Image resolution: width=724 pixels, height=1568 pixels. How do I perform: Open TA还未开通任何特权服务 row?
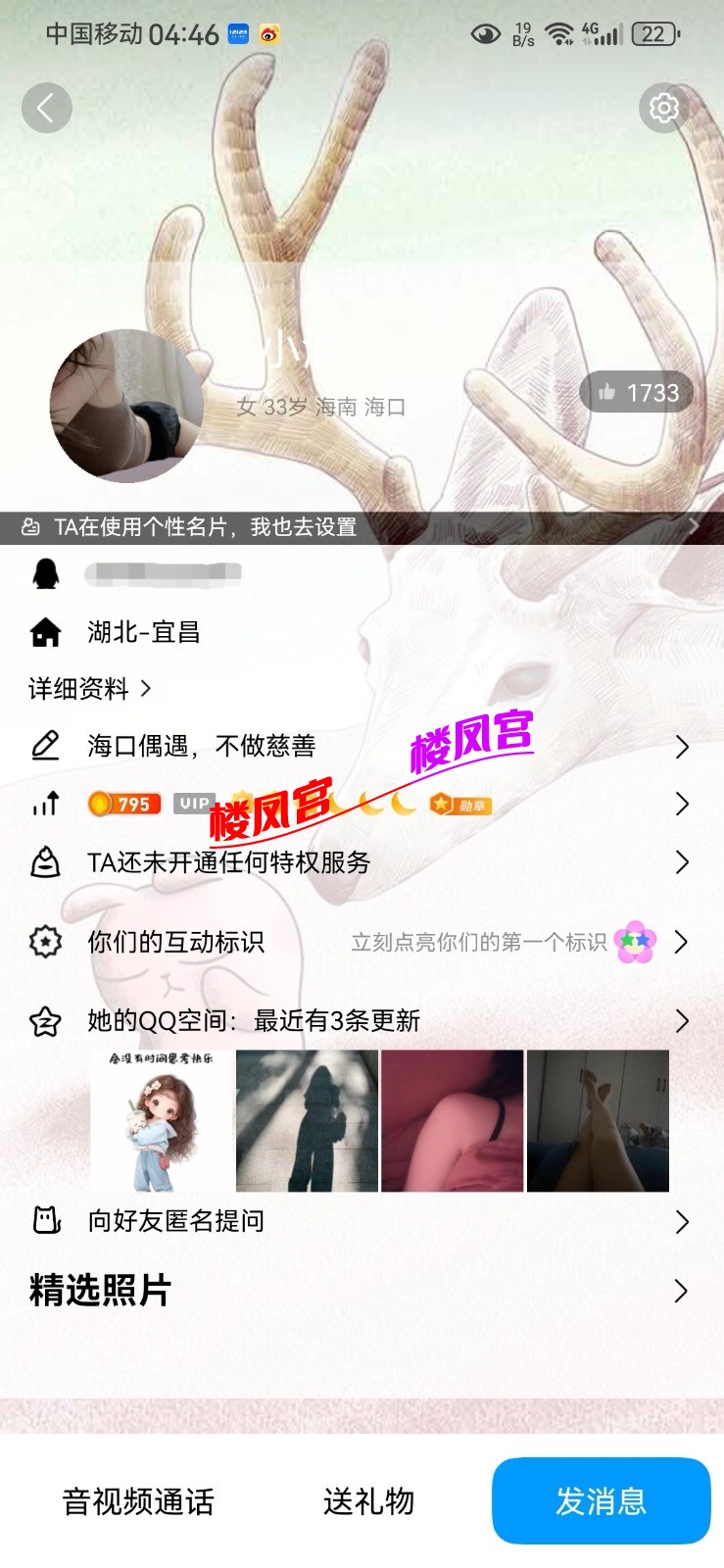tap(362, 862)
